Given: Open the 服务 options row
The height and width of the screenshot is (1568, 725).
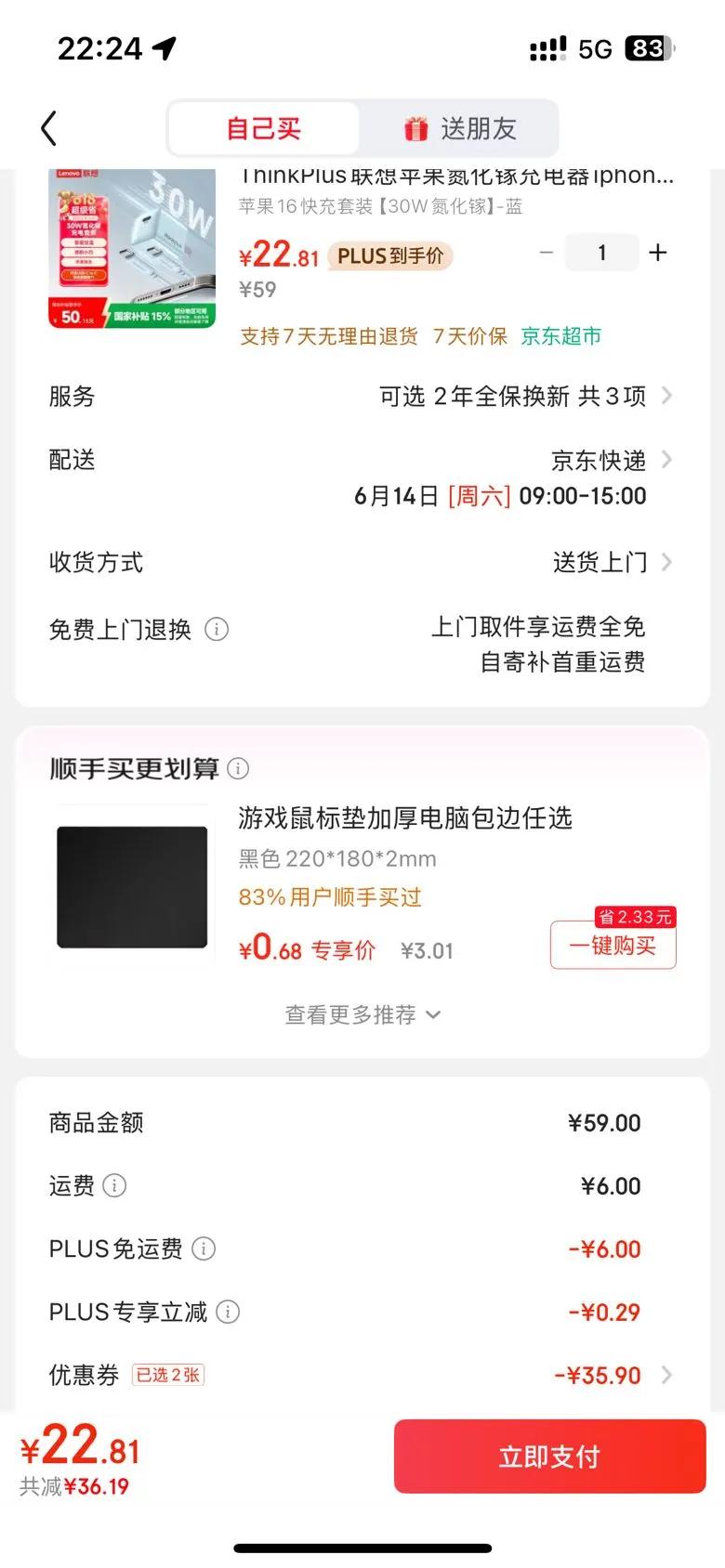Looking at the screenshot, I should coord(362,397).
